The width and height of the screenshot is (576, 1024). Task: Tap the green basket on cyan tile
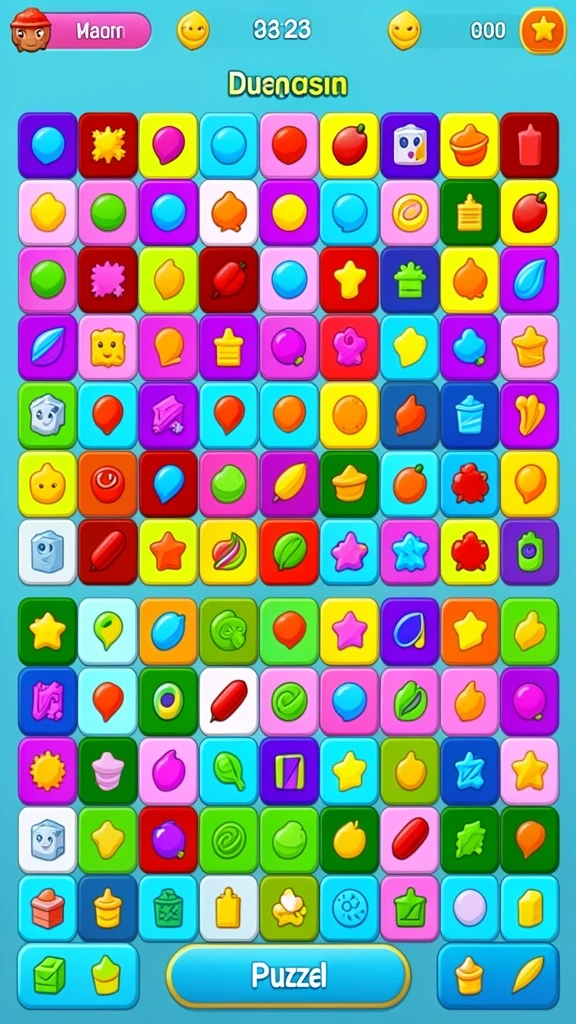point(168,908)
